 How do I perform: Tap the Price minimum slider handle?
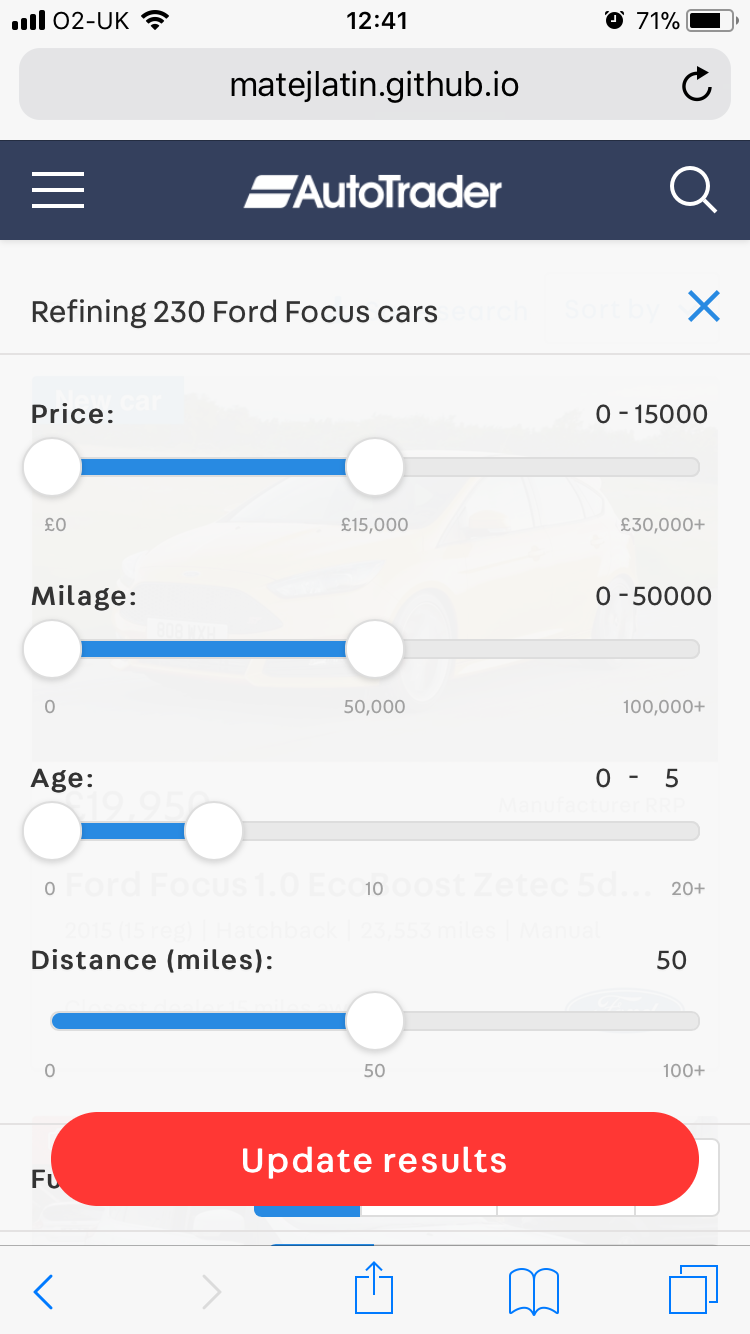click(x=52, y=467)
